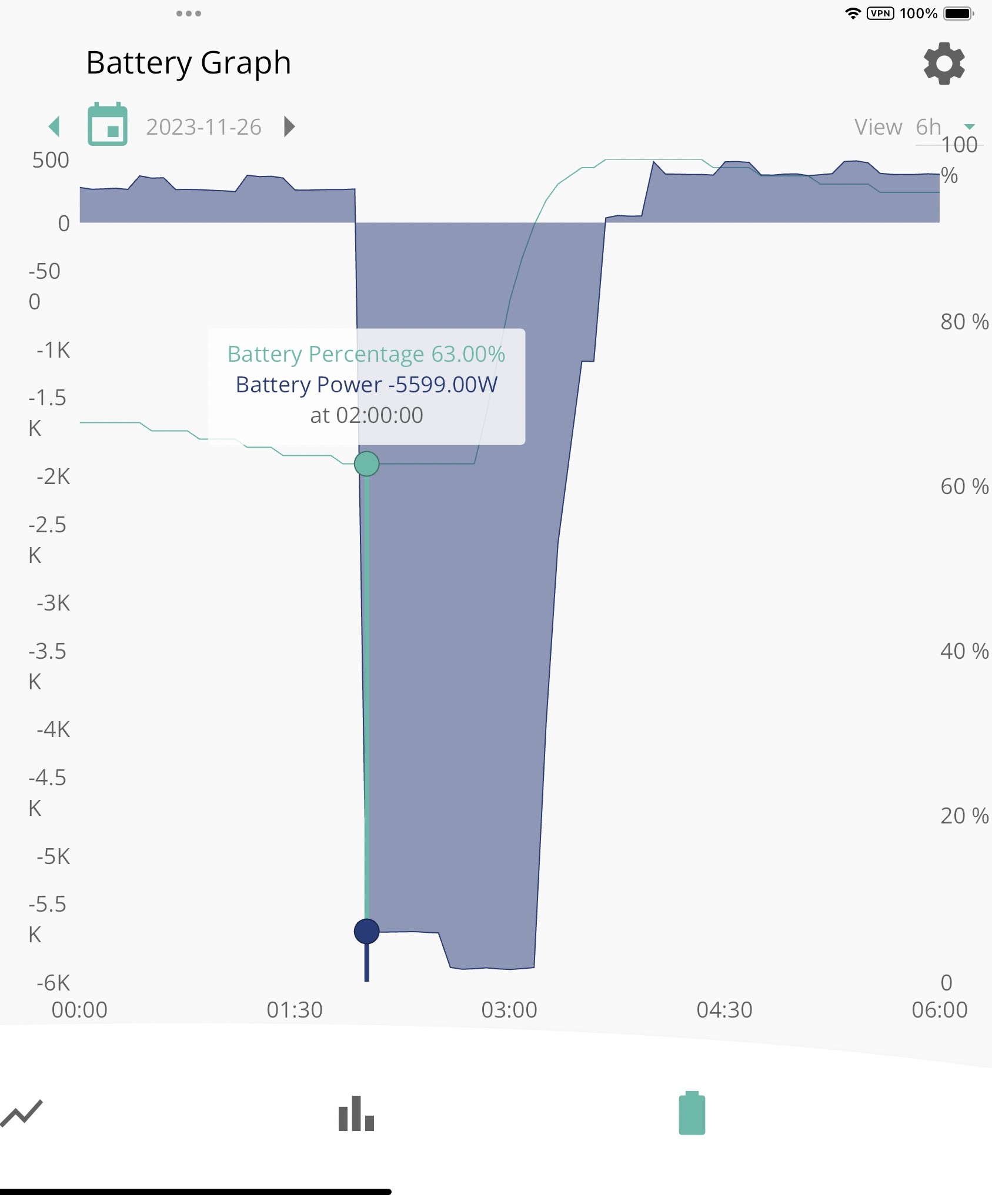The width and height of the screenshot is (992, 1204).
Task: Open the calendar date picker
Action: (x=108, y=124)
